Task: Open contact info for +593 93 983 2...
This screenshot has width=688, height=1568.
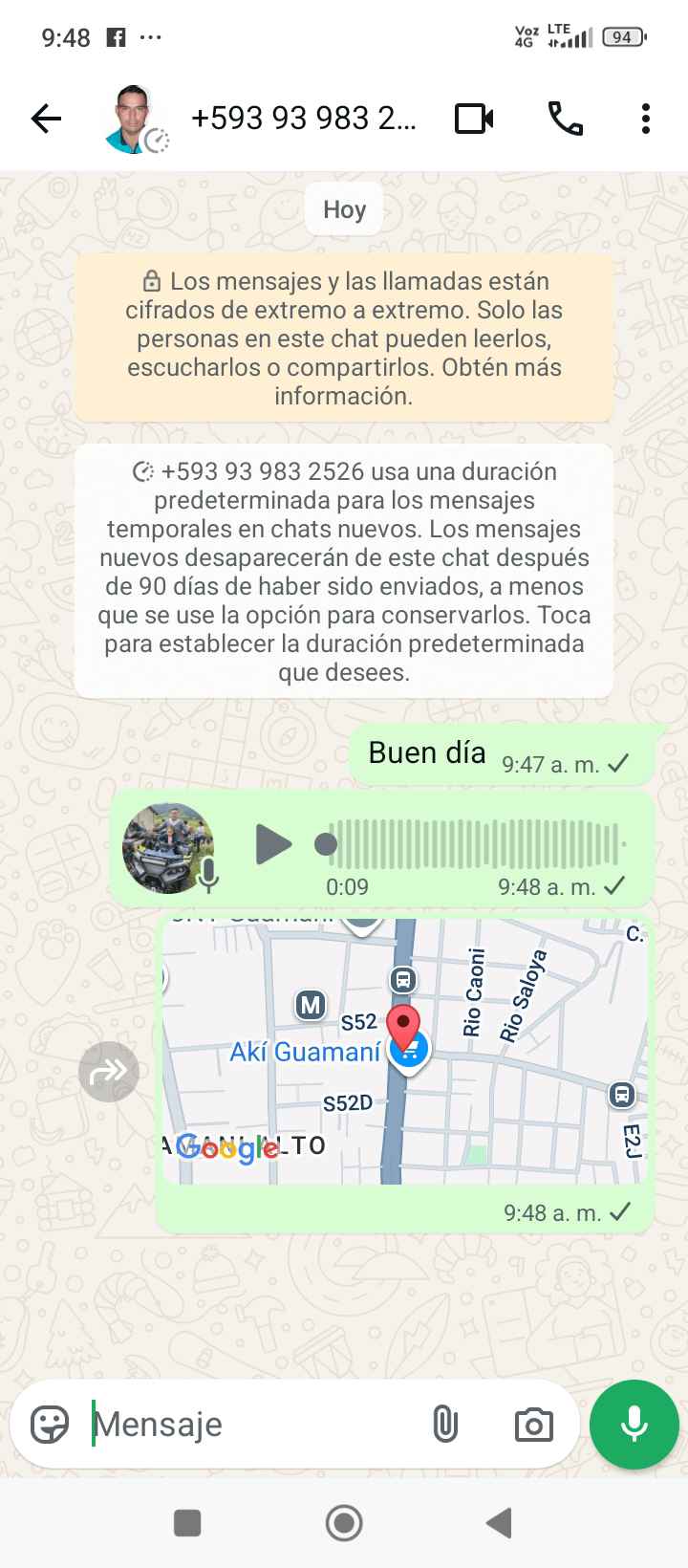Action: point(302,119)
